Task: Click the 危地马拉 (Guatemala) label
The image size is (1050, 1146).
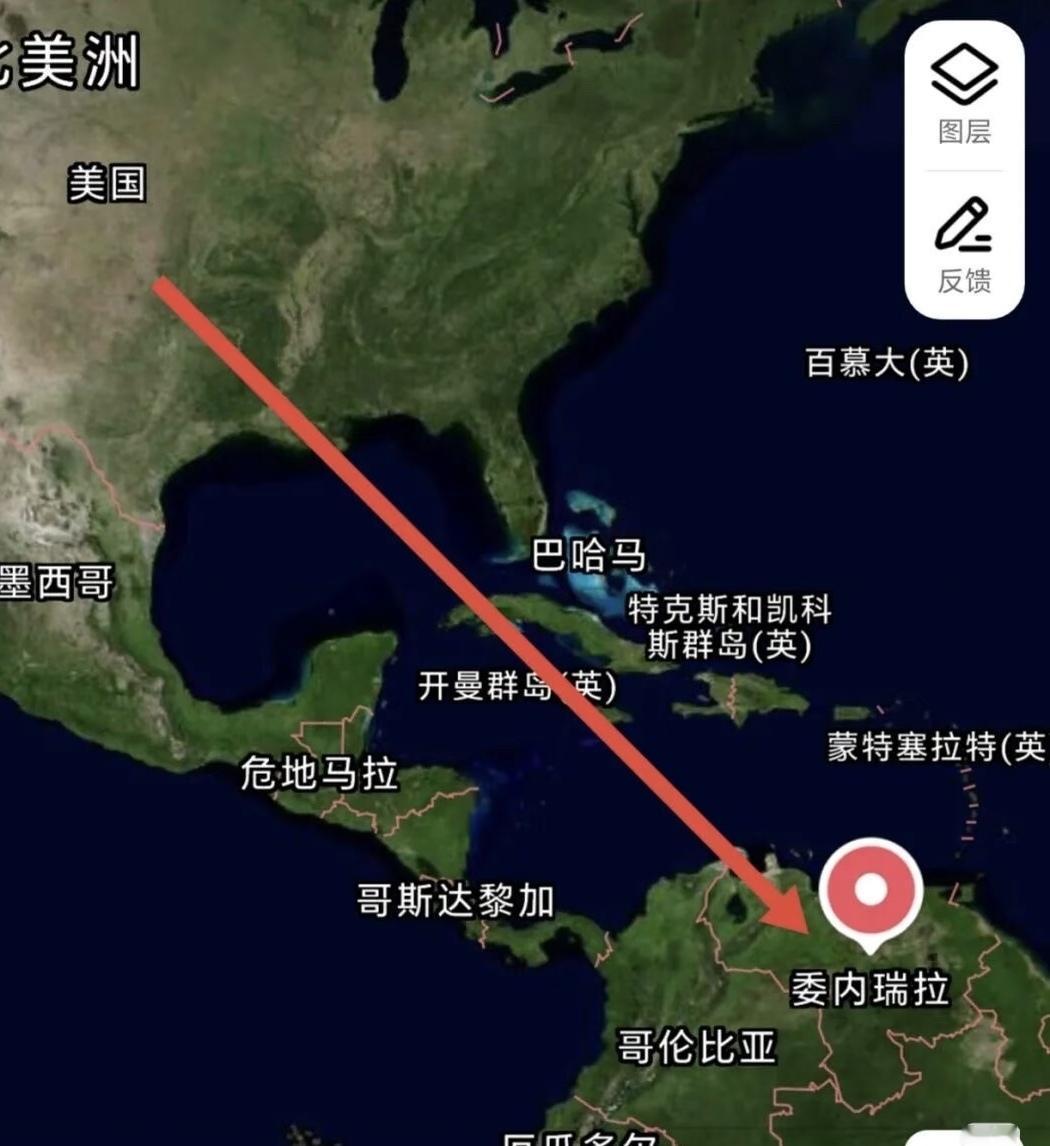Action: (x=319, y=772)
